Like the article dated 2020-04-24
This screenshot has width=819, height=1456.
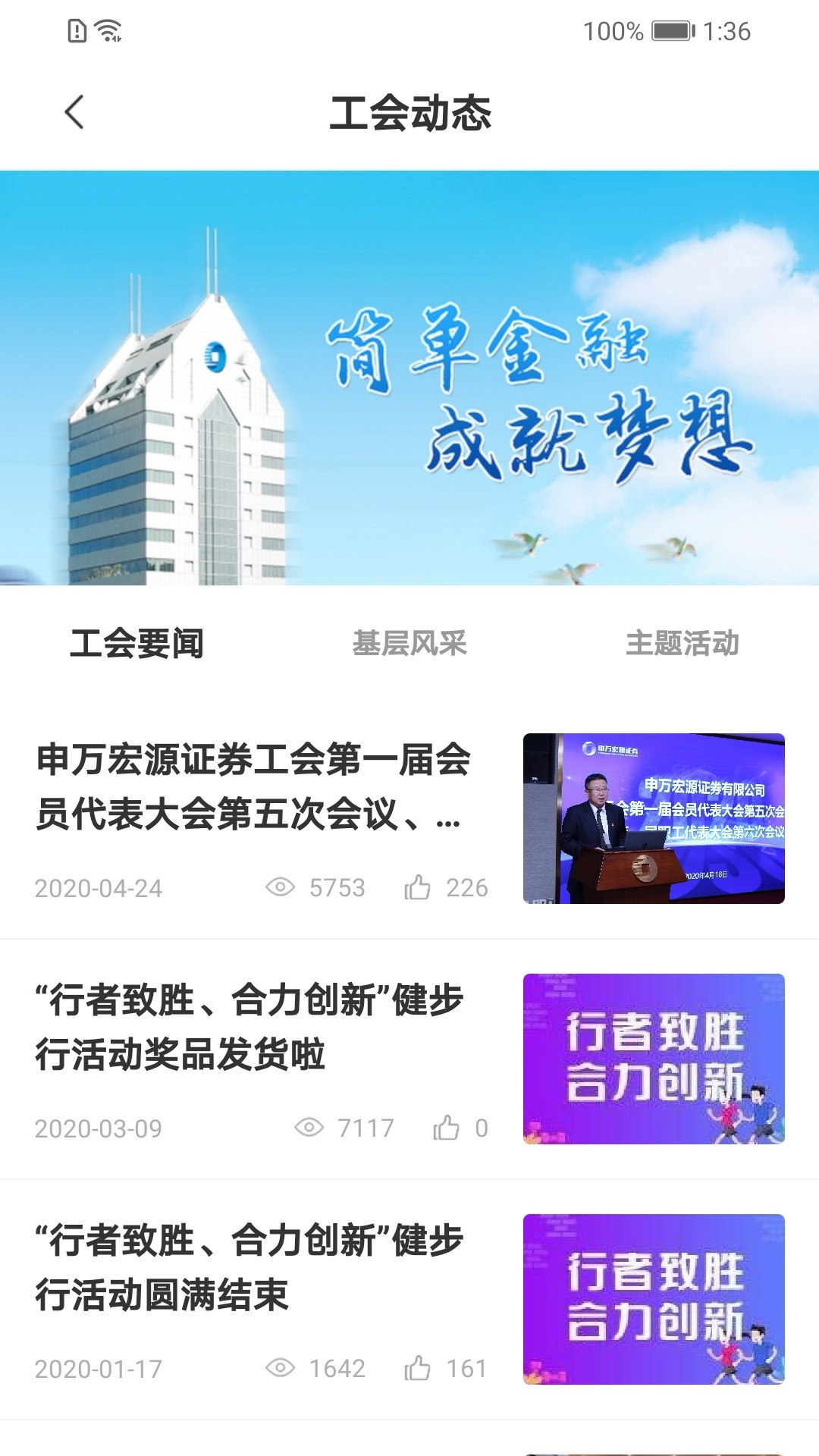point(418,886)
